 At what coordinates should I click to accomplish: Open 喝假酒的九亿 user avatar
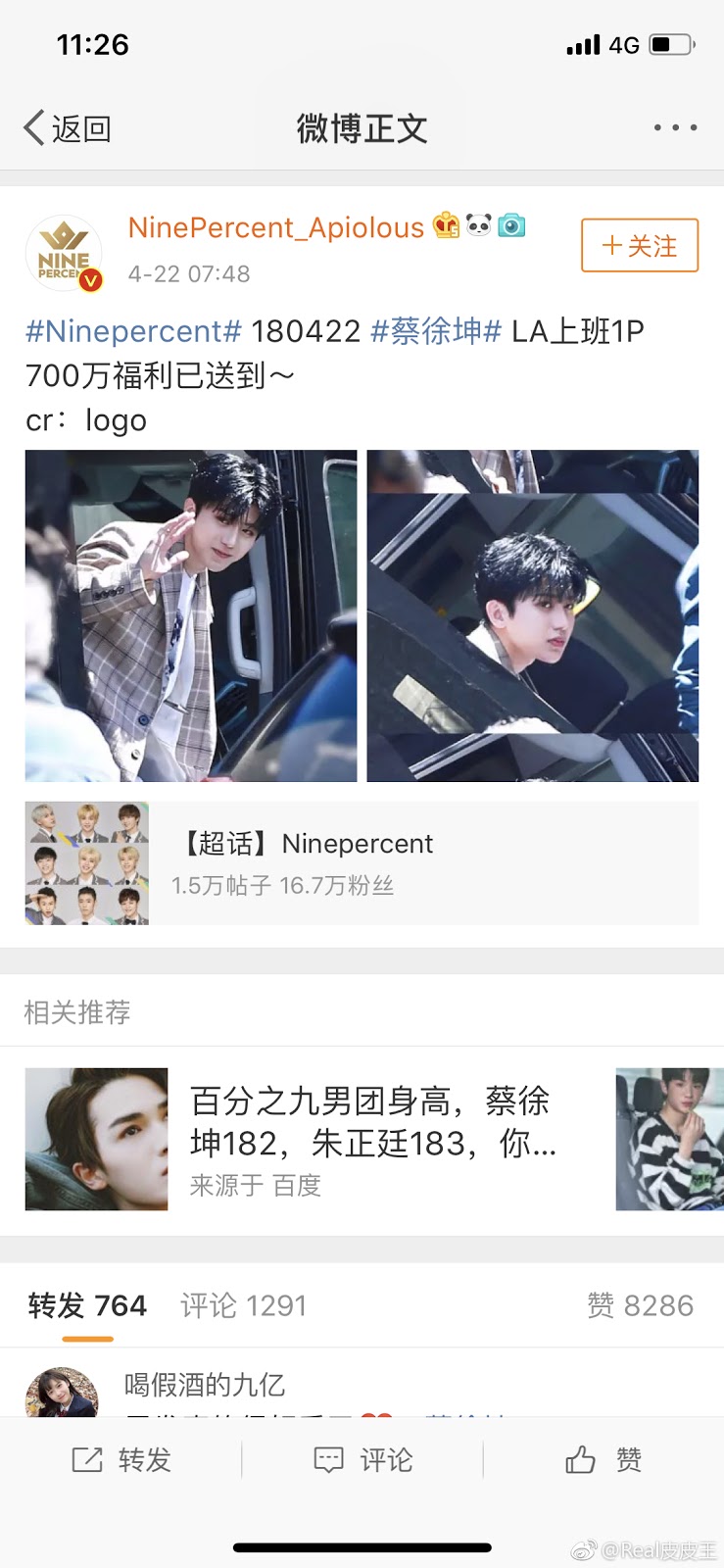click(62, 1394)
